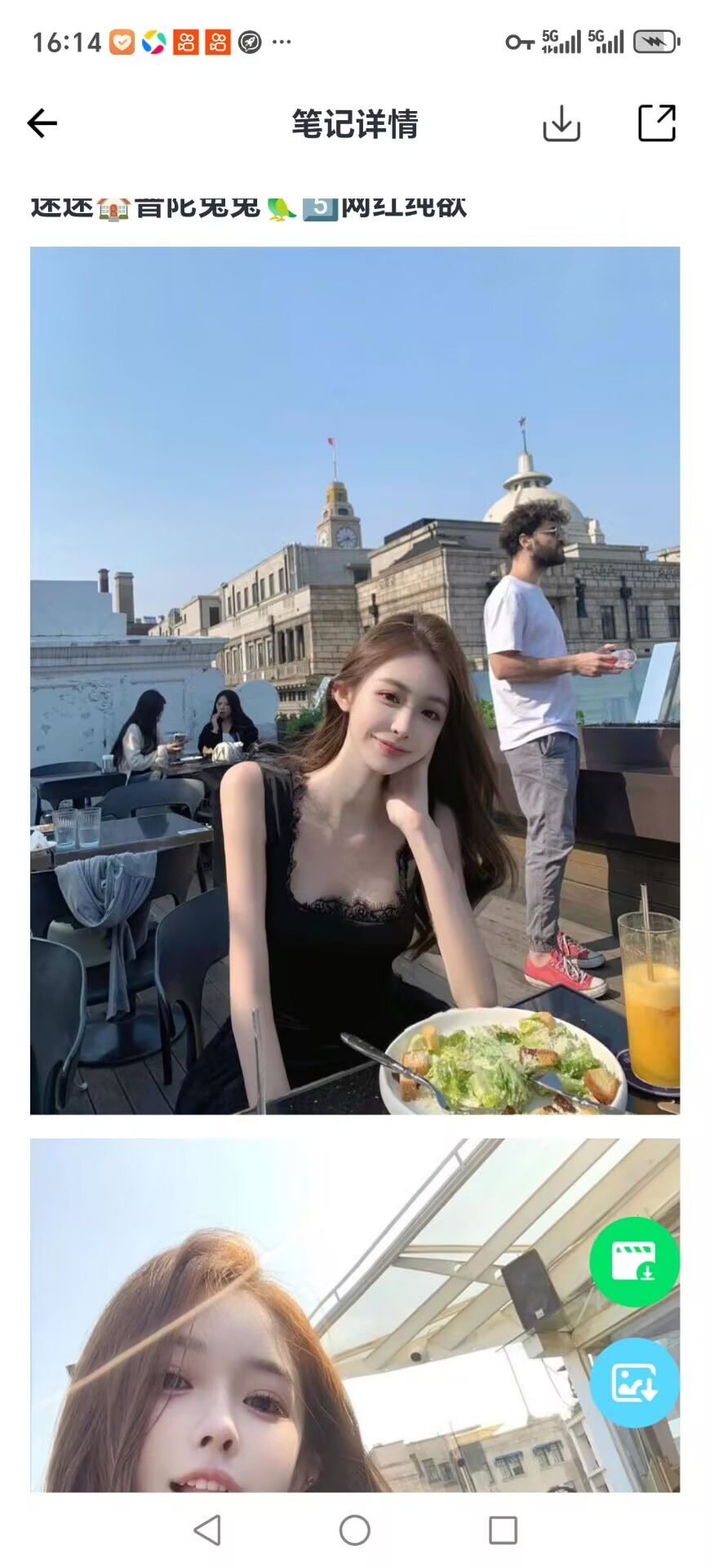Go back from the 笔记详情 page
The width and height of the screenshot is (710, 1568).
pyautogui.click(x=42, y=123)
